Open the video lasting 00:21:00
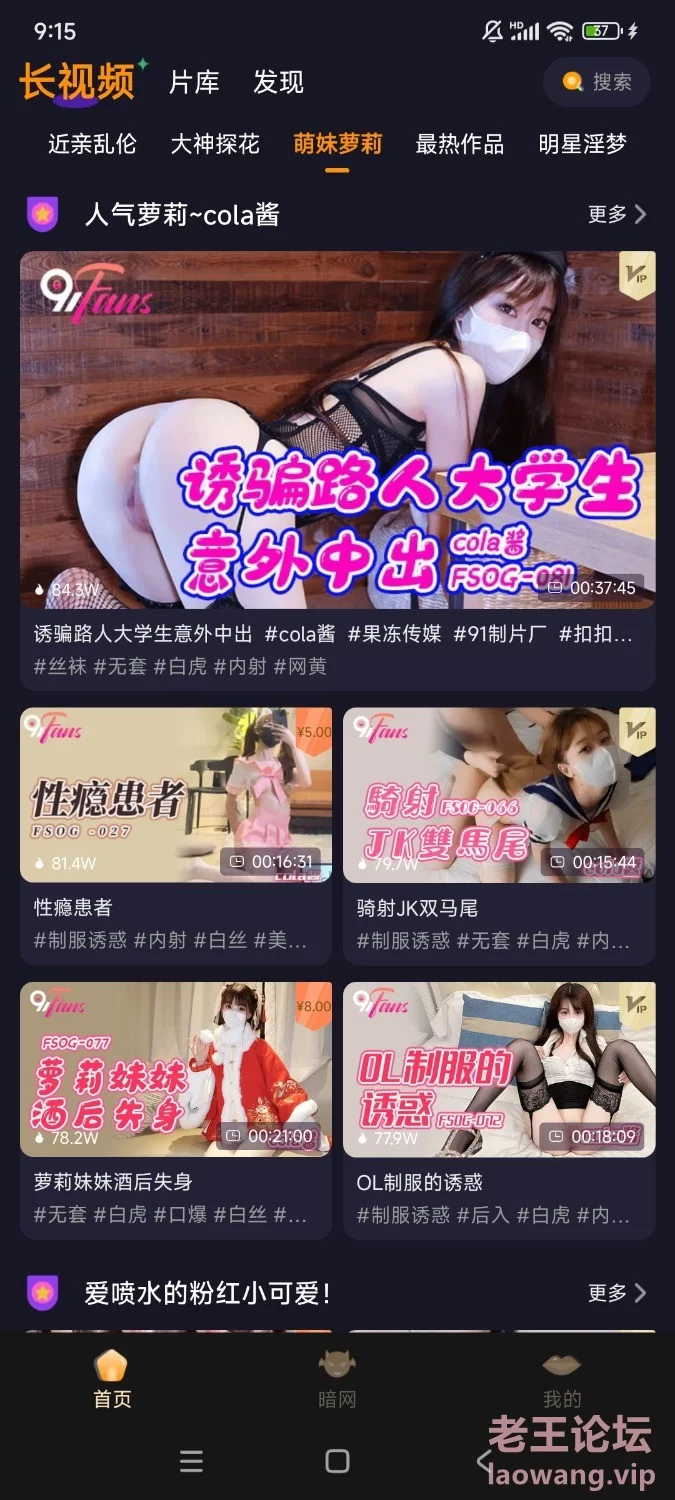Viewport: 675px width, 1500px height. pyautogui.click(x=176, y=1069)
